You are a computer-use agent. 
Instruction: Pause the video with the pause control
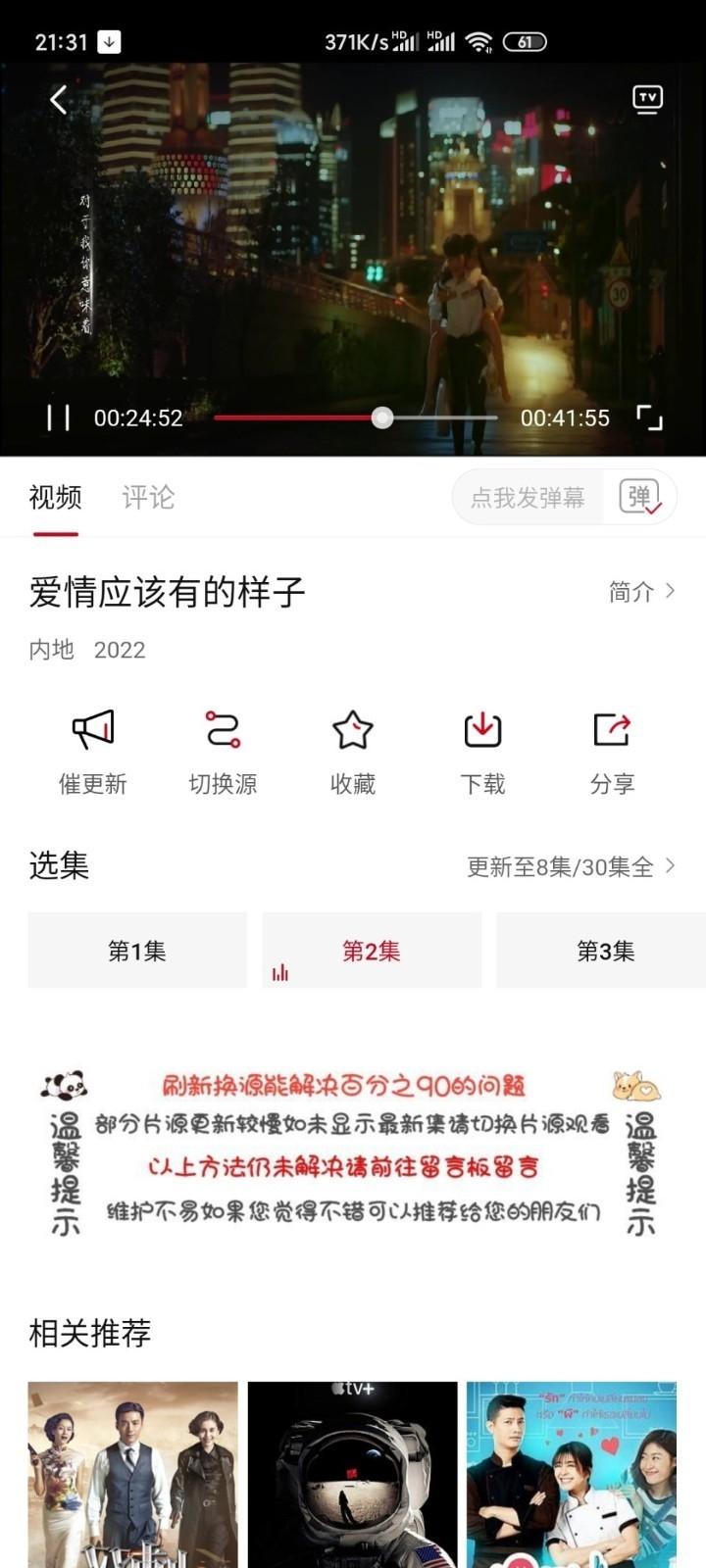59,416
